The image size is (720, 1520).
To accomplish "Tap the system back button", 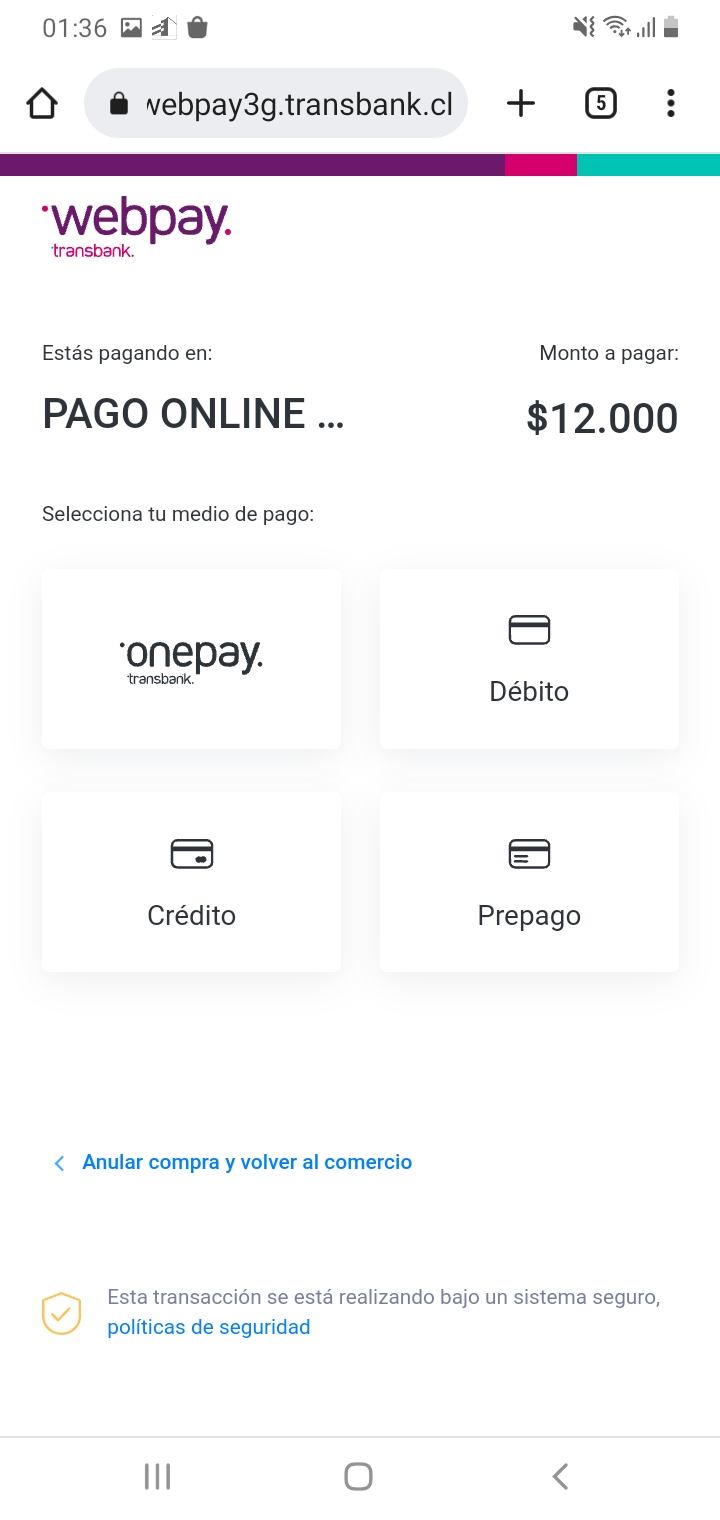I will (560, 1476).
